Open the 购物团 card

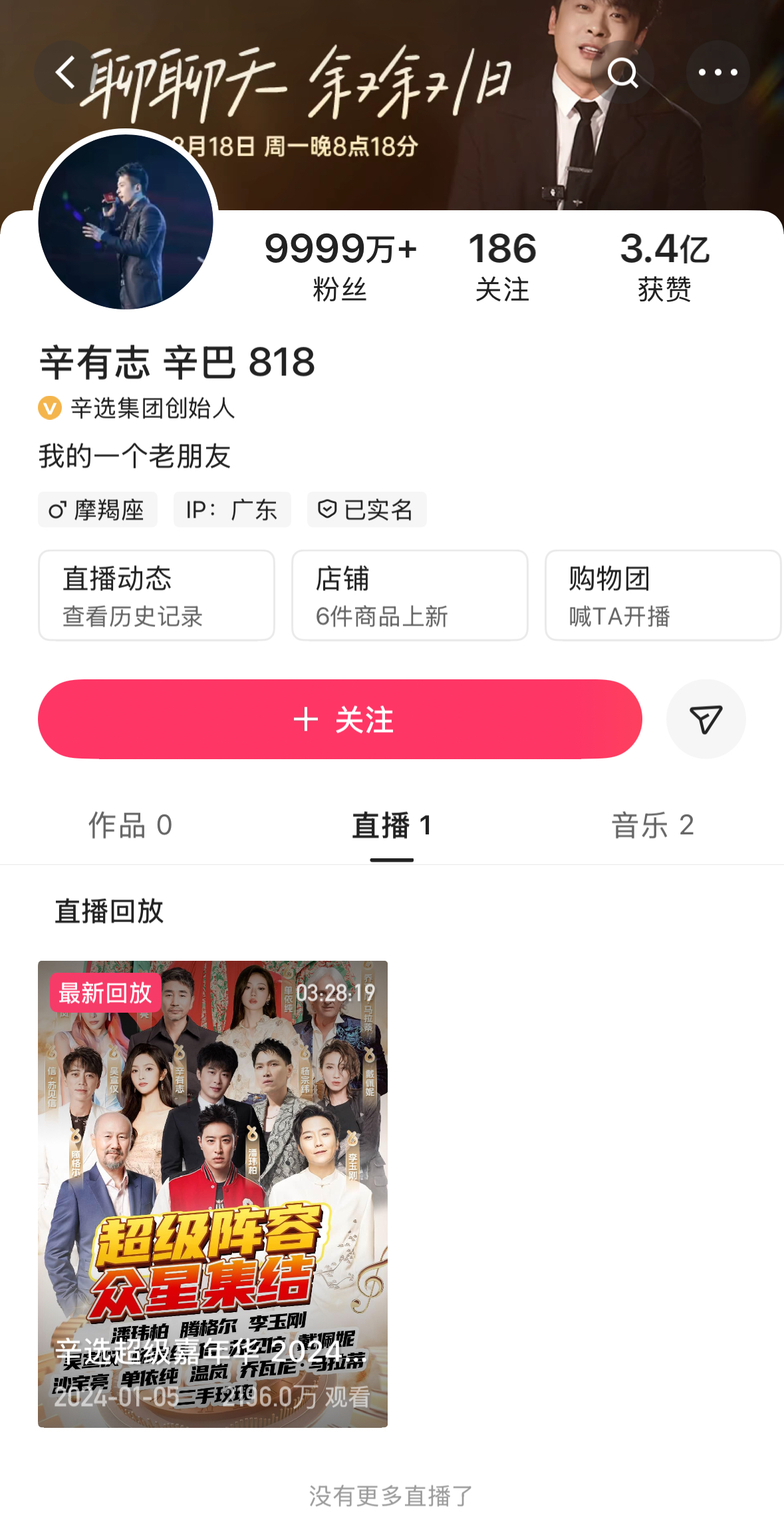(x=662, y=595)
